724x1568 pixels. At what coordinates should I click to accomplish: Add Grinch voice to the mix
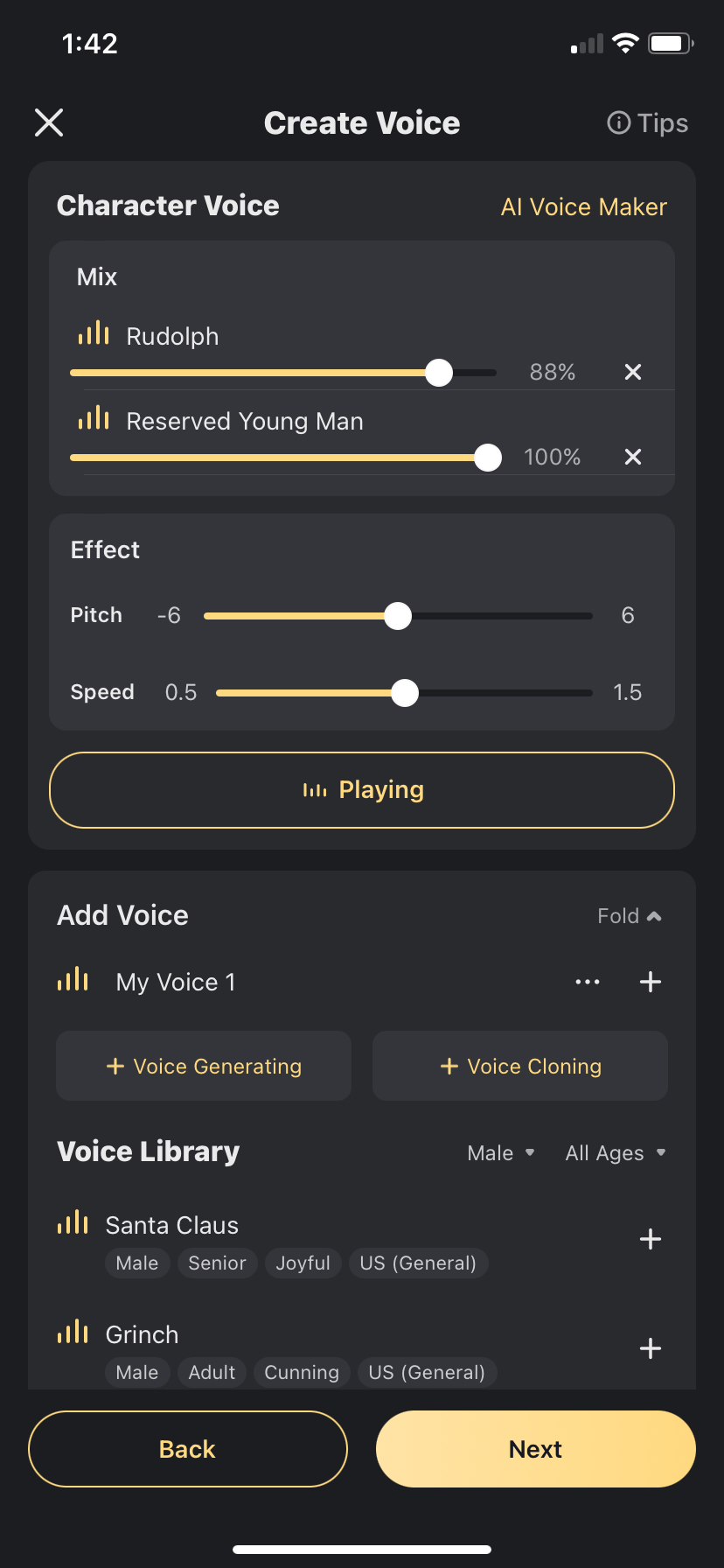[651, 1348]
